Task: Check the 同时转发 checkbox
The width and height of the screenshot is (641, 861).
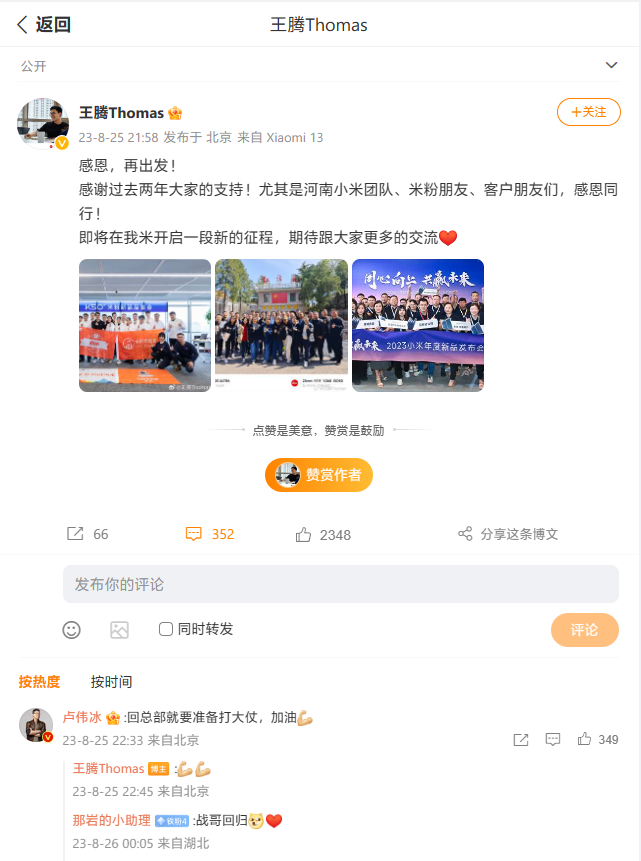Action: (x=167, y=629)
